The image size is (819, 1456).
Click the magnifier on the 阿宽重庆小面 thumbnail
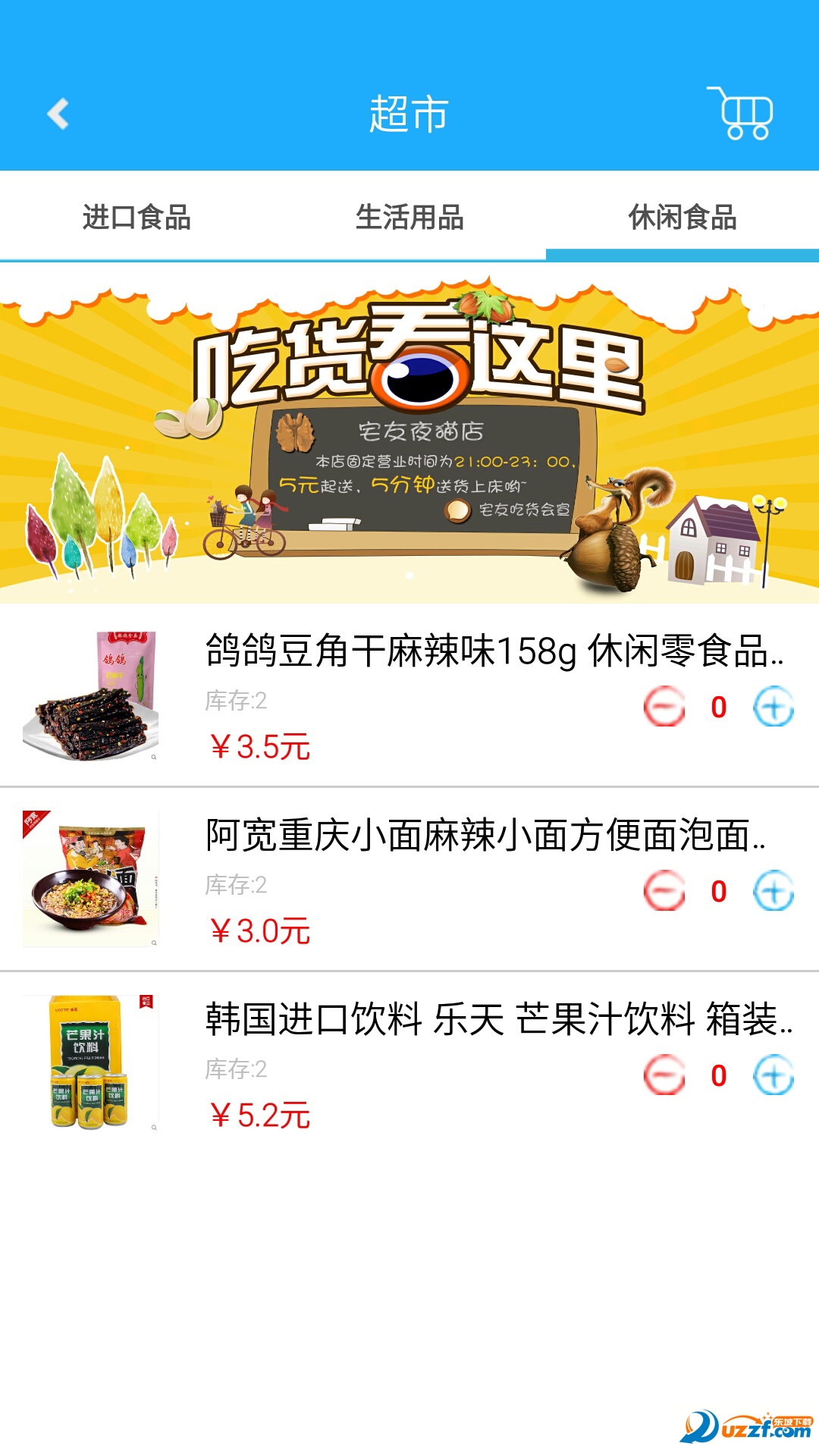[x=154, y=943]
